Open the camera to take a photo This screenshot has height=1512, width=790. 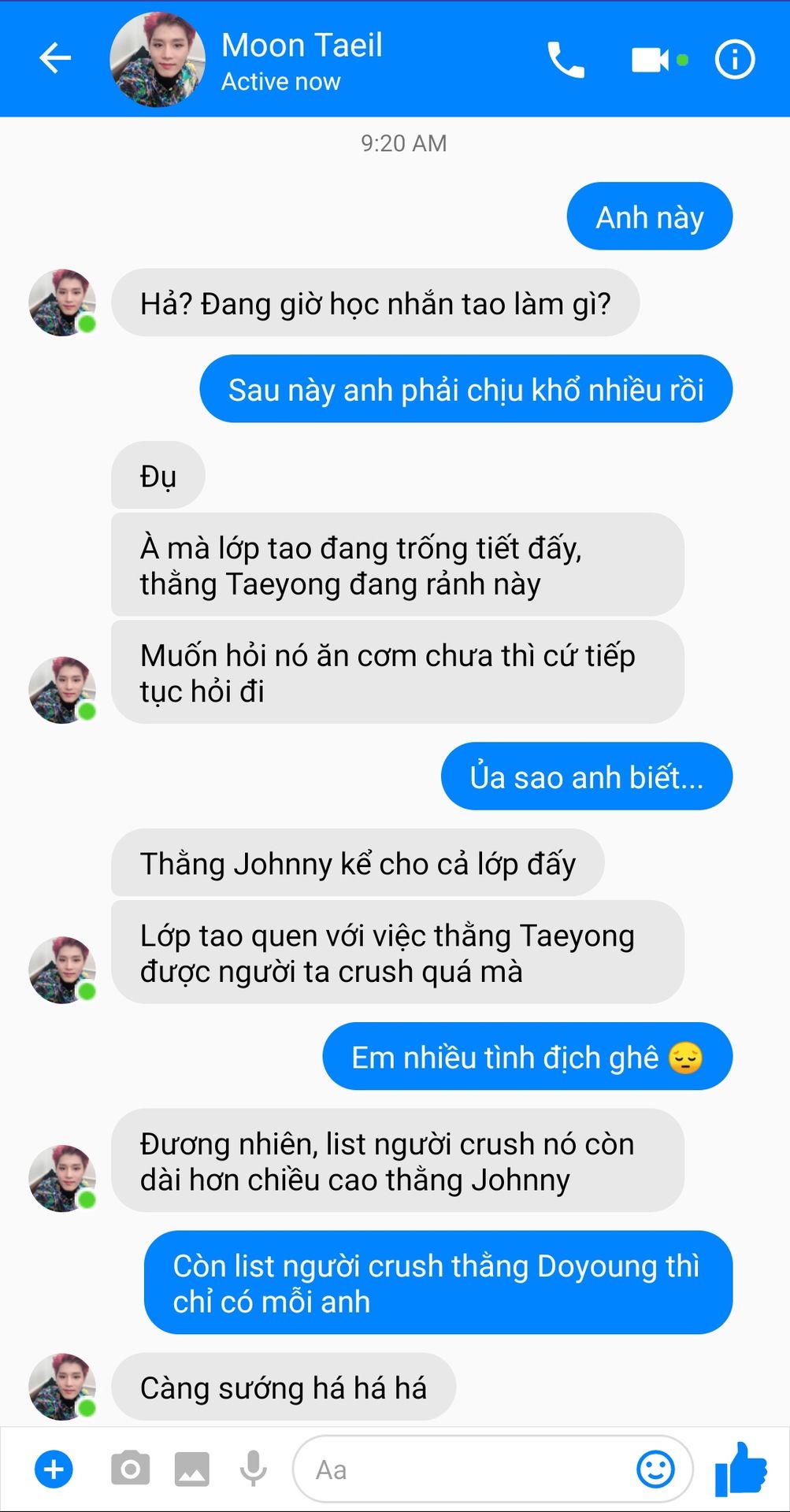130,1469
